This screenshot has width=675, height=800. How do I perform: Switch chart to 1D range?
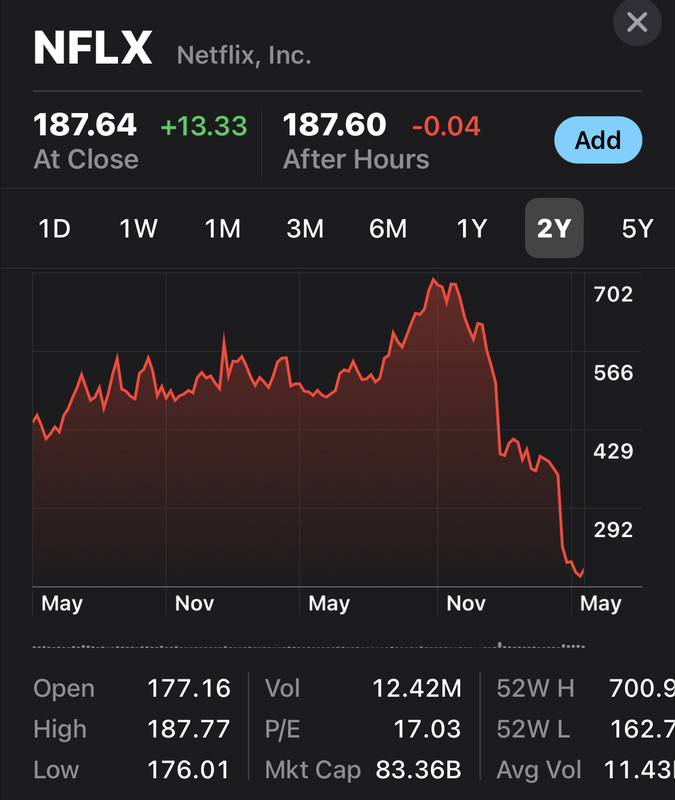pyautogui.click(x=55, y=228)
